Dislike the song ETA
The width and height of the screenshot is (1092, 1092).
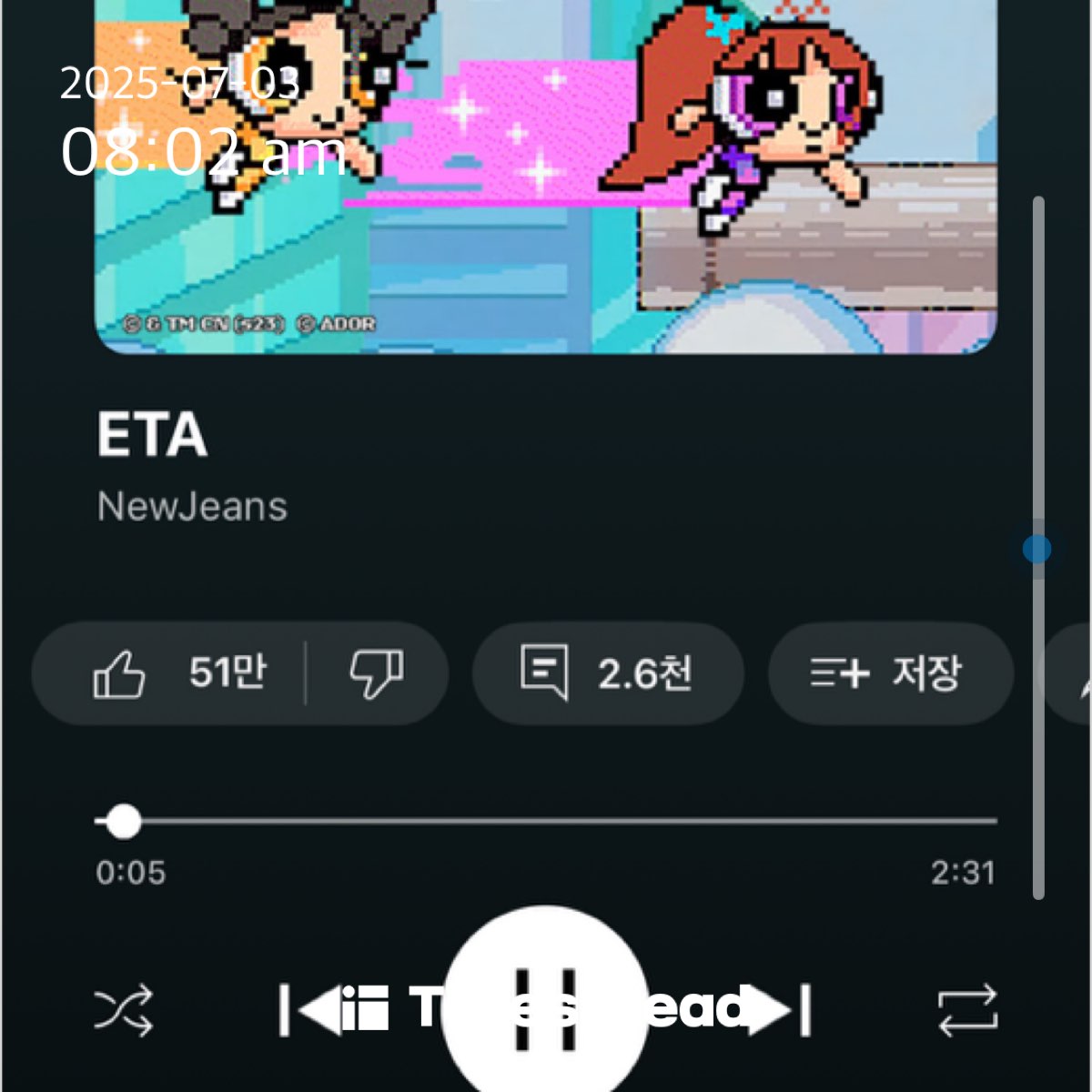(x=376, y=673)
